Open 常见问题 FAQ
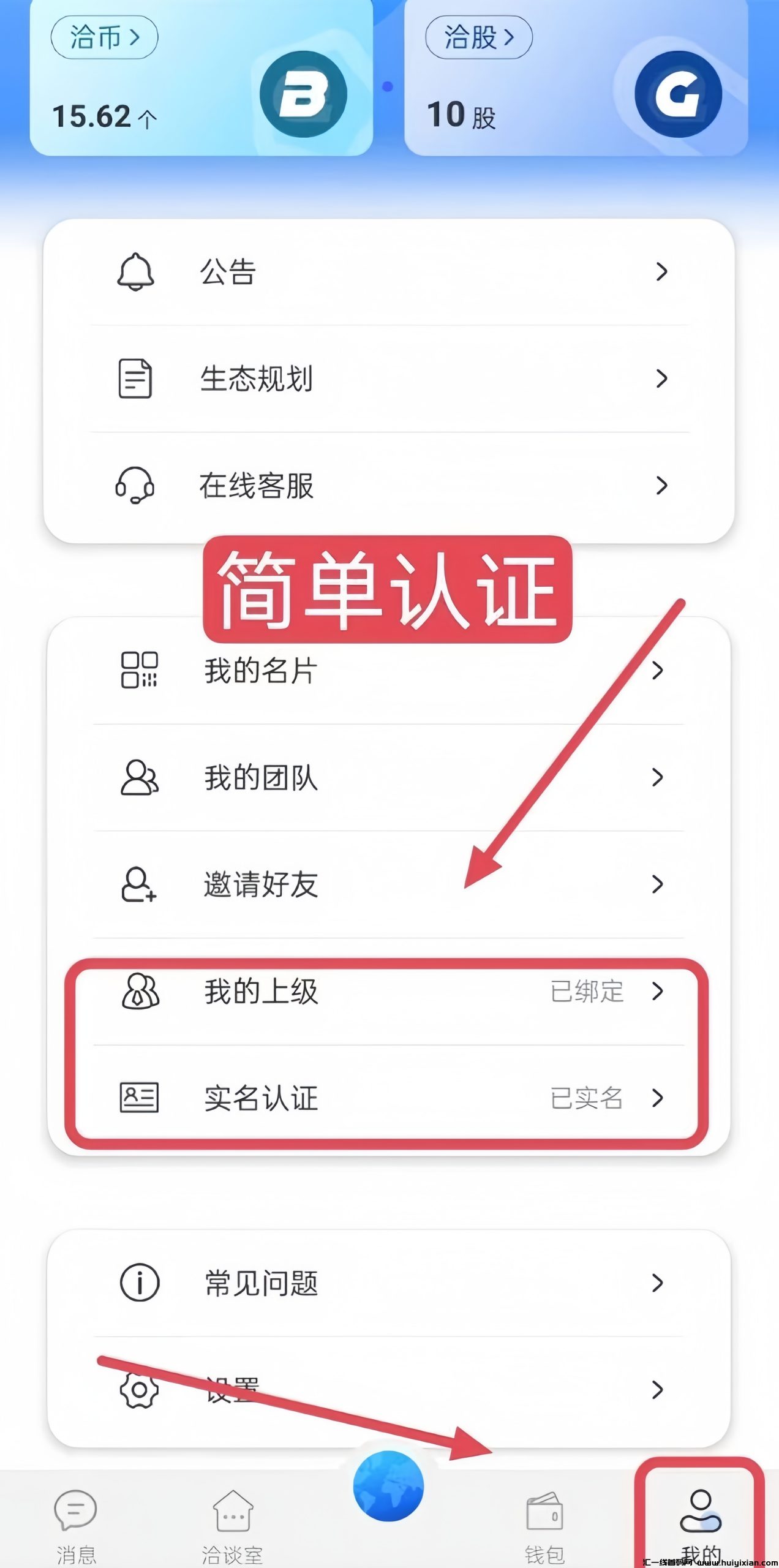This screenshot has height=1568, width=779. (x=389, y=1283)
